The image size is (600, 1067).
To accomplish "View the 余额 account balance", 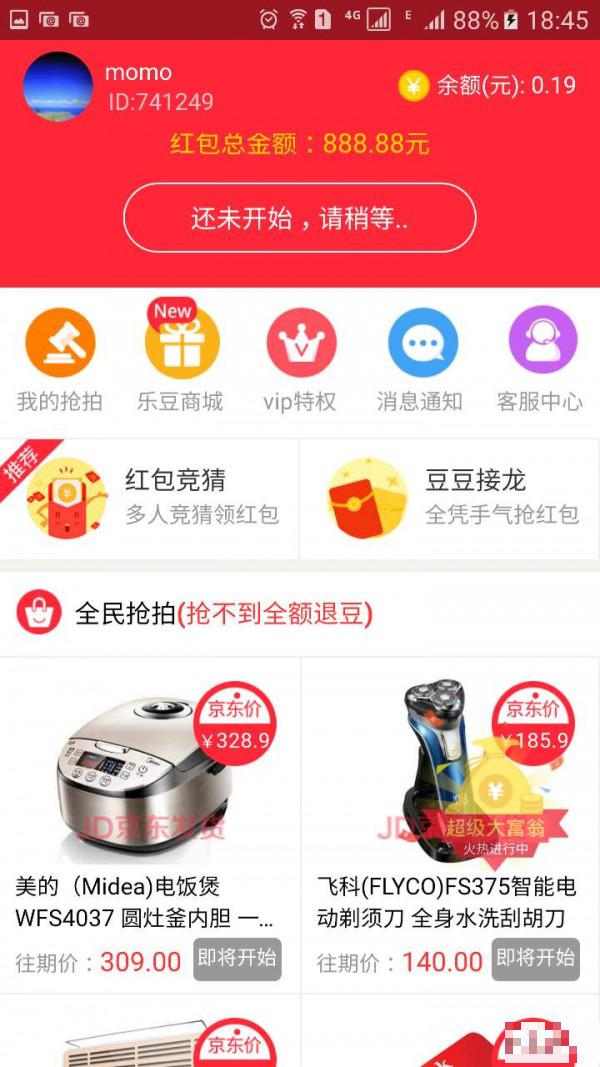I will click(x=488, y=86).
